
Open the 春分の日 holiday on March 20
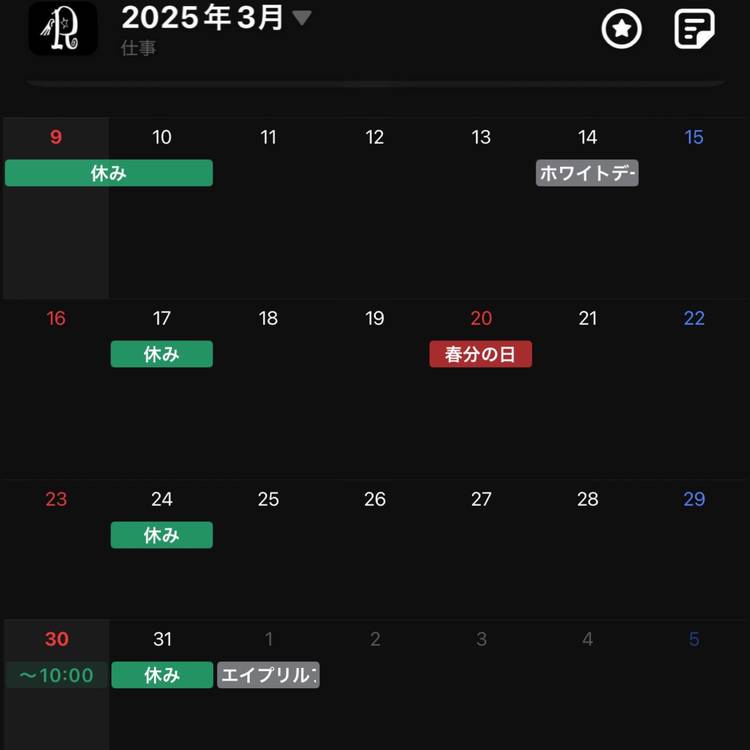tap(480, 354)
